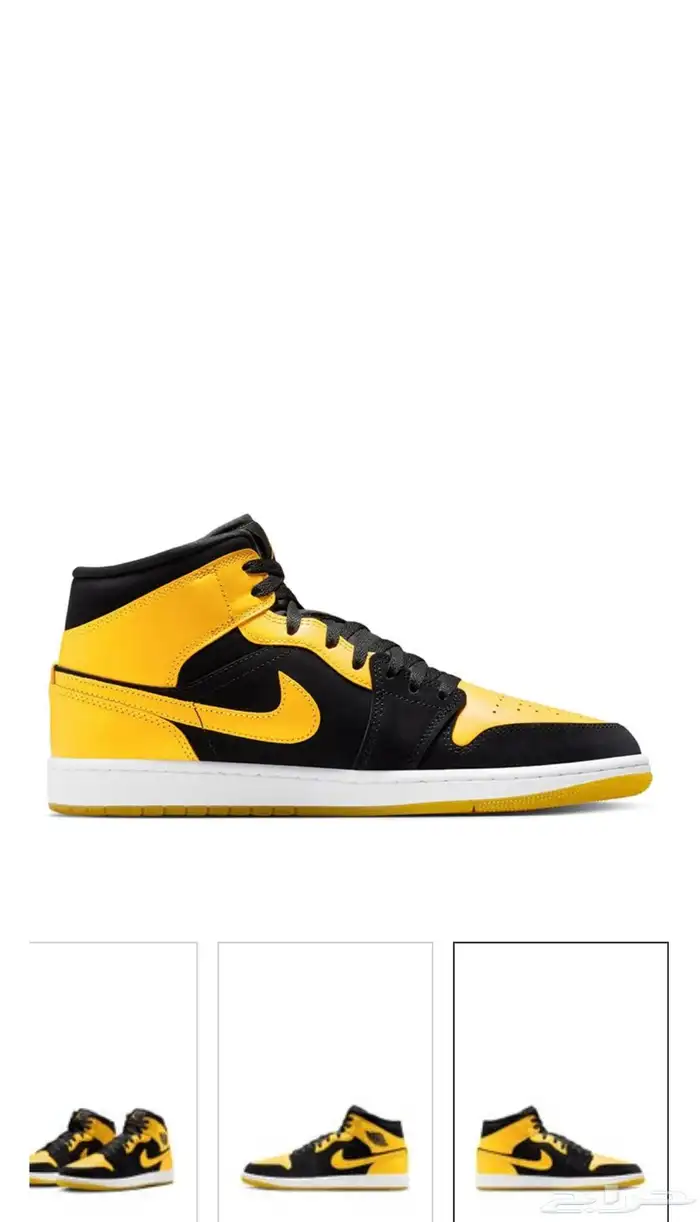Select the outlined thumbnail with toe pointing right

(x=560, y=1082)
